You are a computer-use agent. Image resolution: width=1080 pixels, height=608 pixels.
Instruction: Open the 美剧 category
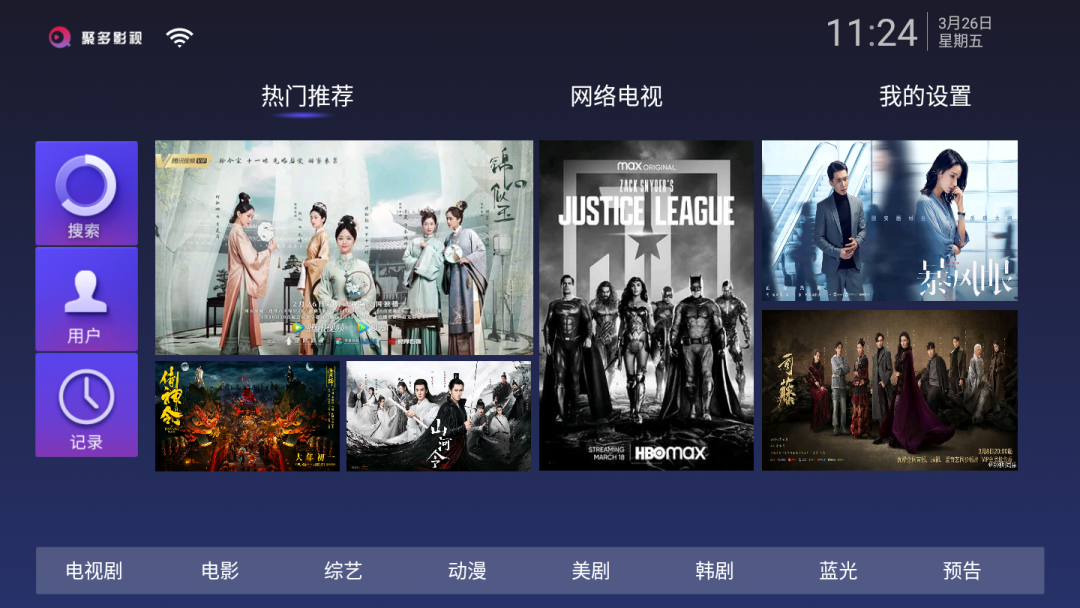pos(591,571)
